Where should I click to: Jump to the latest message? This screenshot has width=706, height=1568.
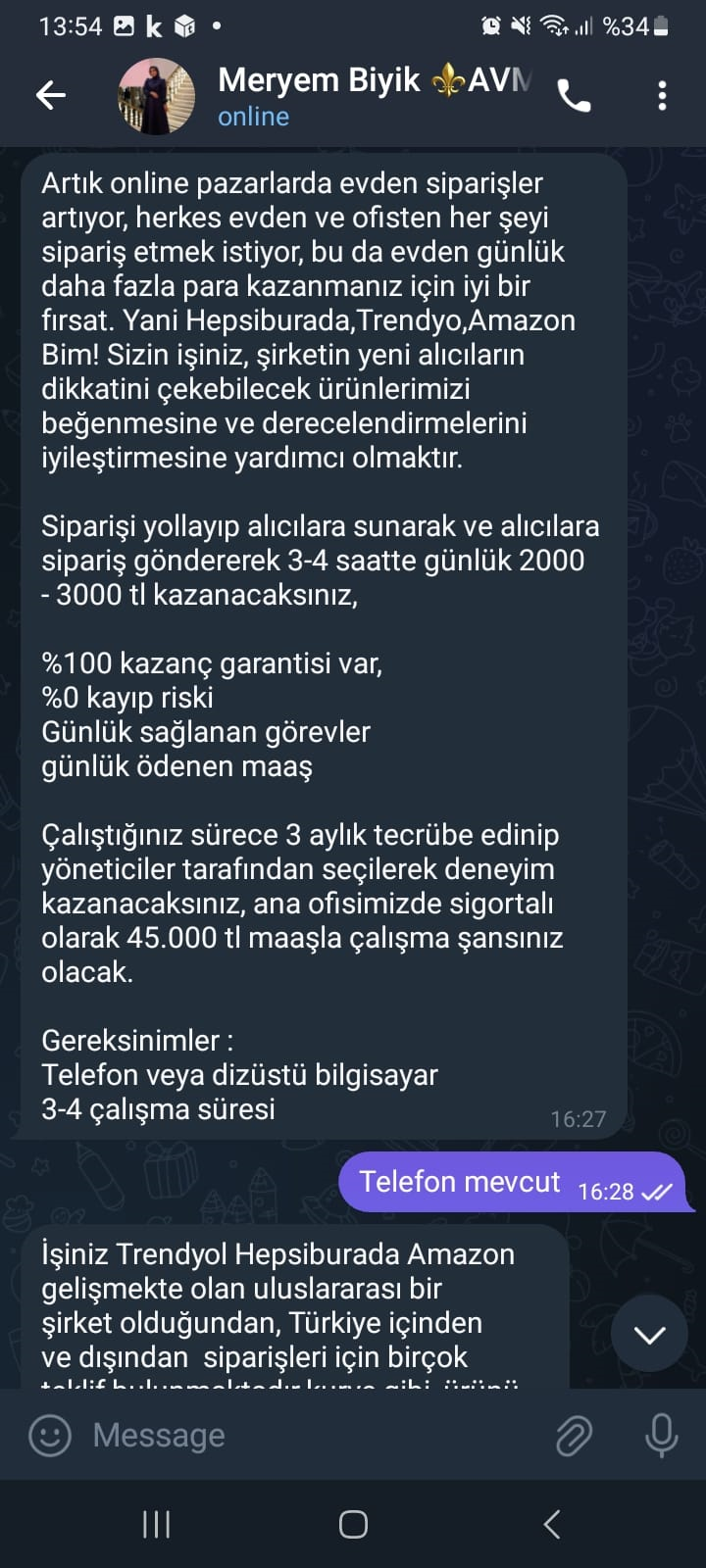649,1334
